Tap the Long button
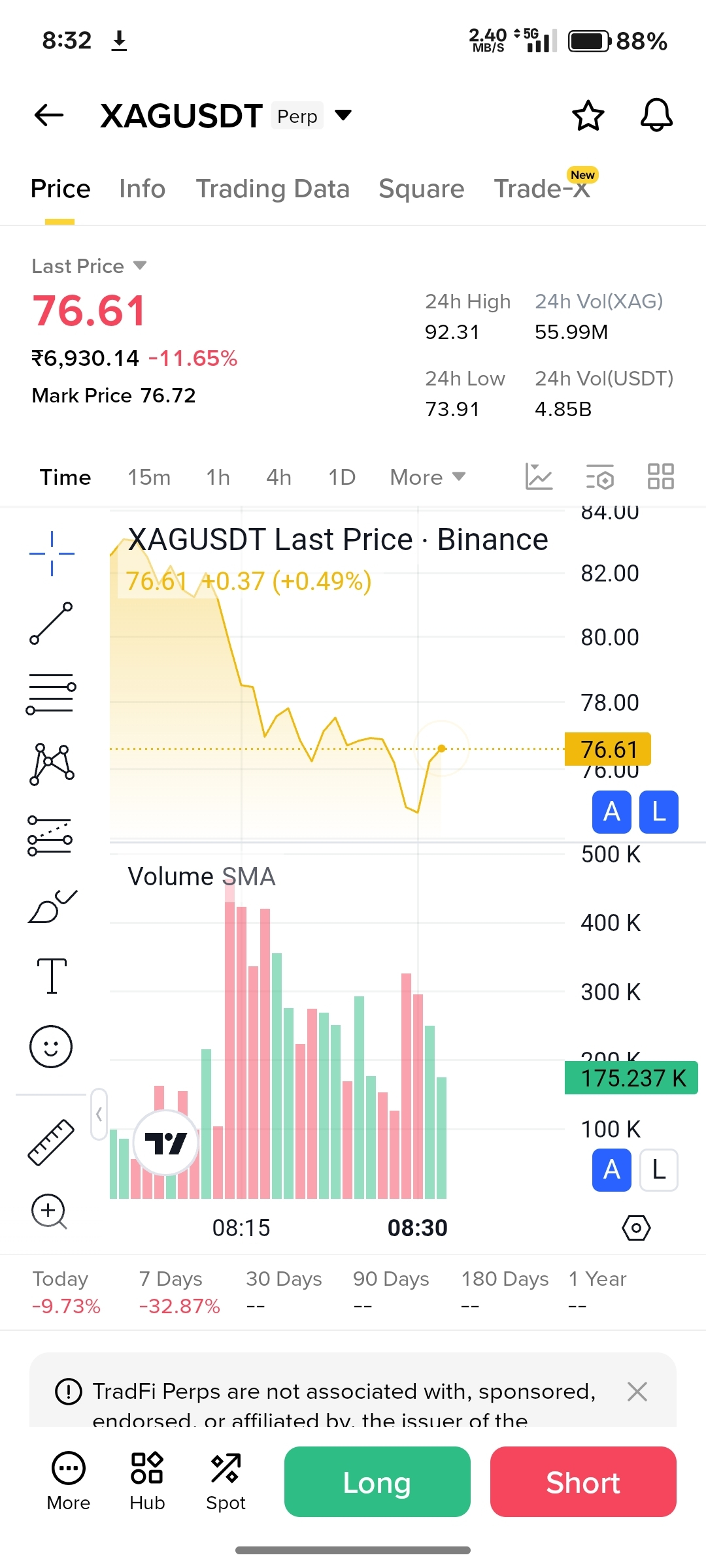The width and height of the screenshot is (706, 1568). (x=377, y=1482)
